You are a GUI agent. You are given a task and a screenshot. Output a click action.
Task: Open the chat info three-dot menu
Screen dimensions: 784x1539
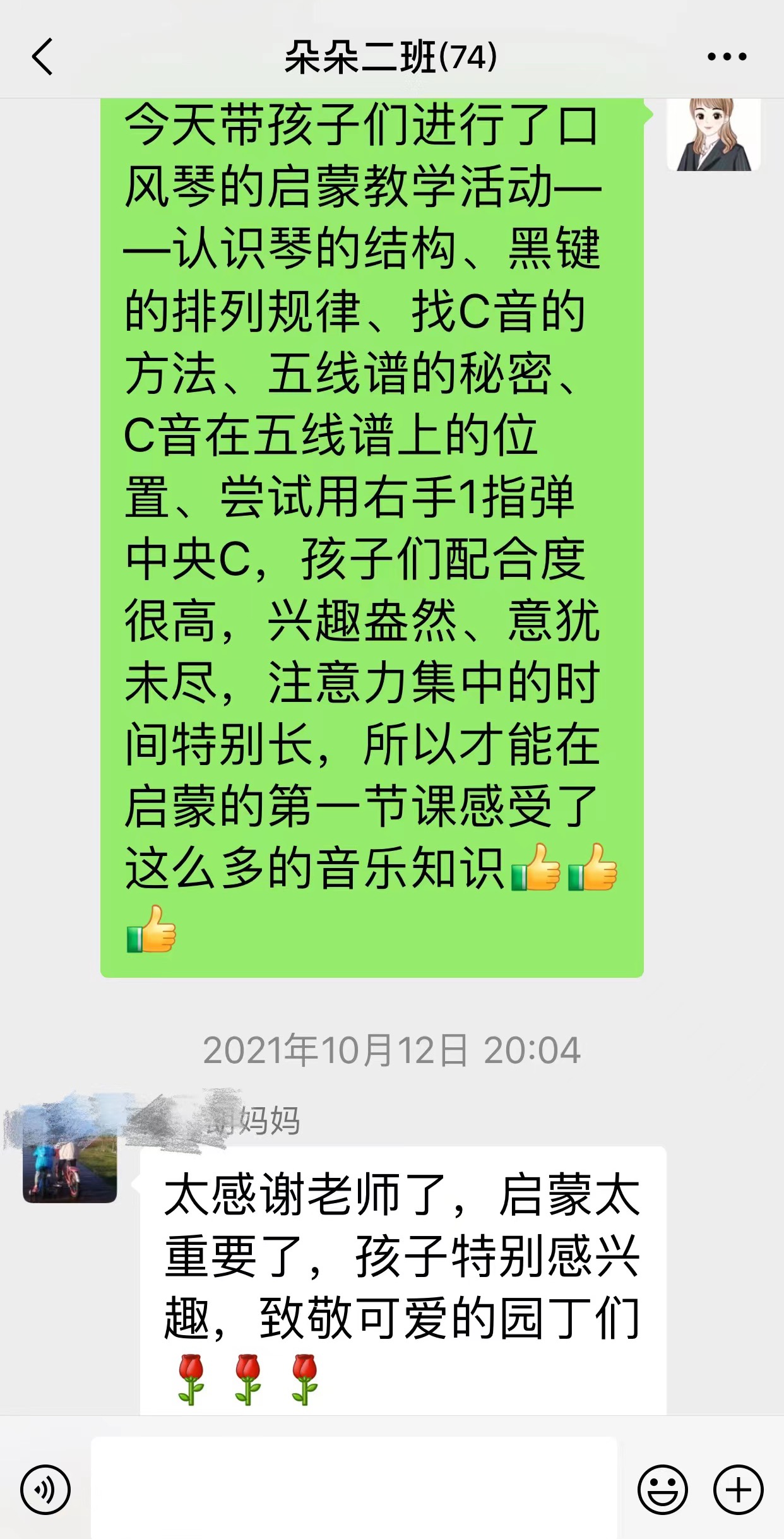(x=727, y=57)
